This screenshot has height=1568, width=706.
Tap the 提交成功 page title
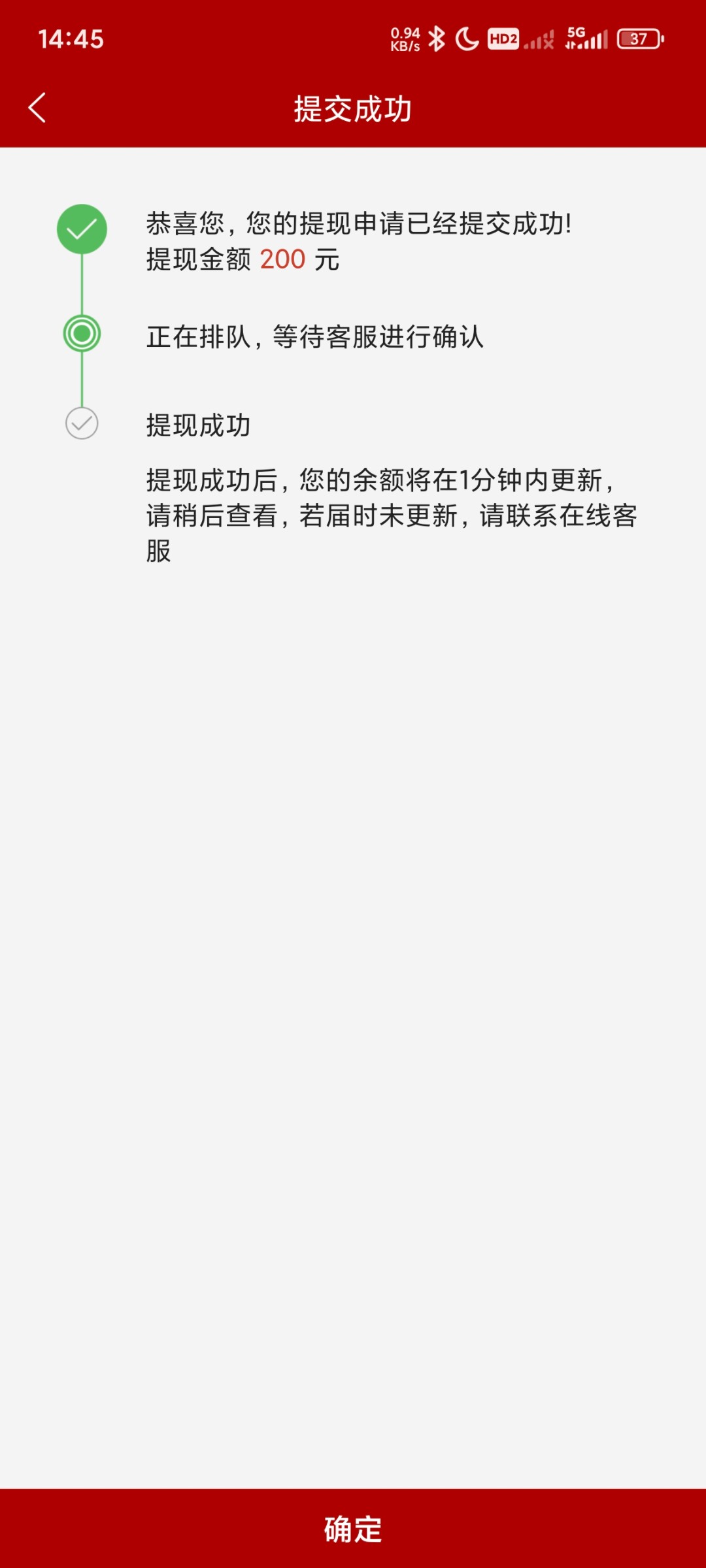pos(353,106)
